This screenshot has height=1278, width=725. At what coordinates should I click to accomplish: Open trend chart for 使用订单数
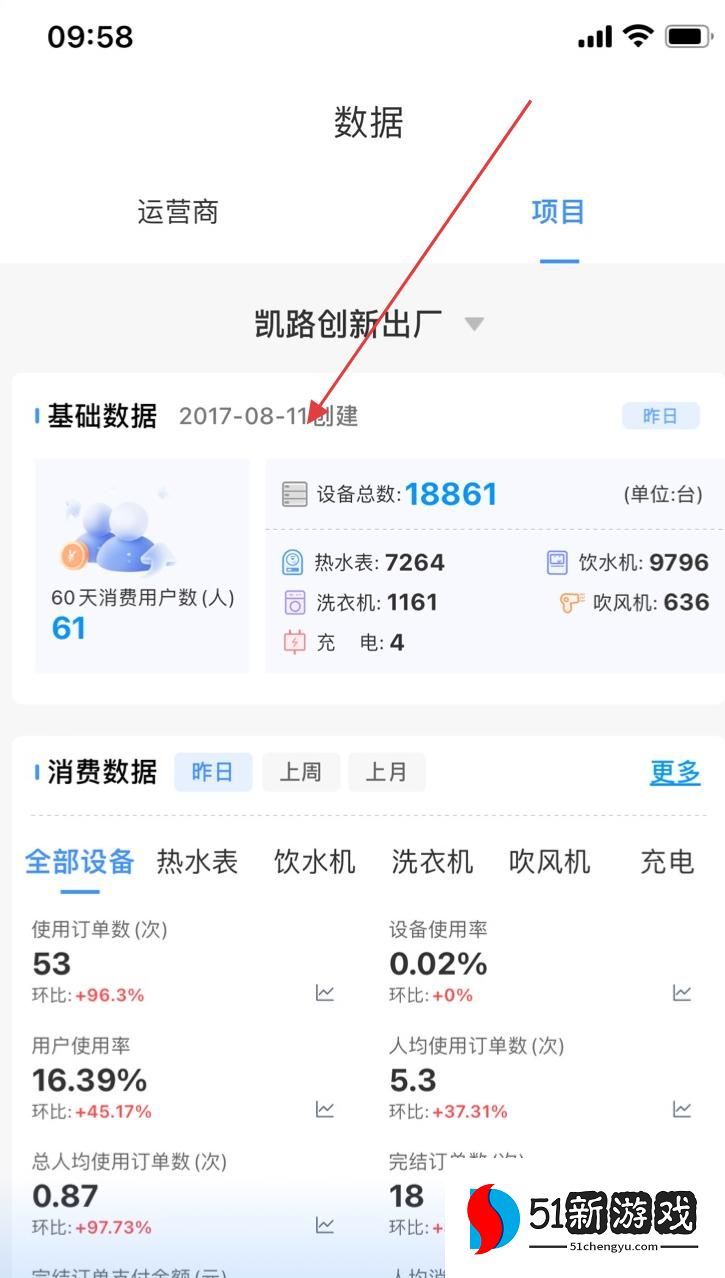click(325, 993)
